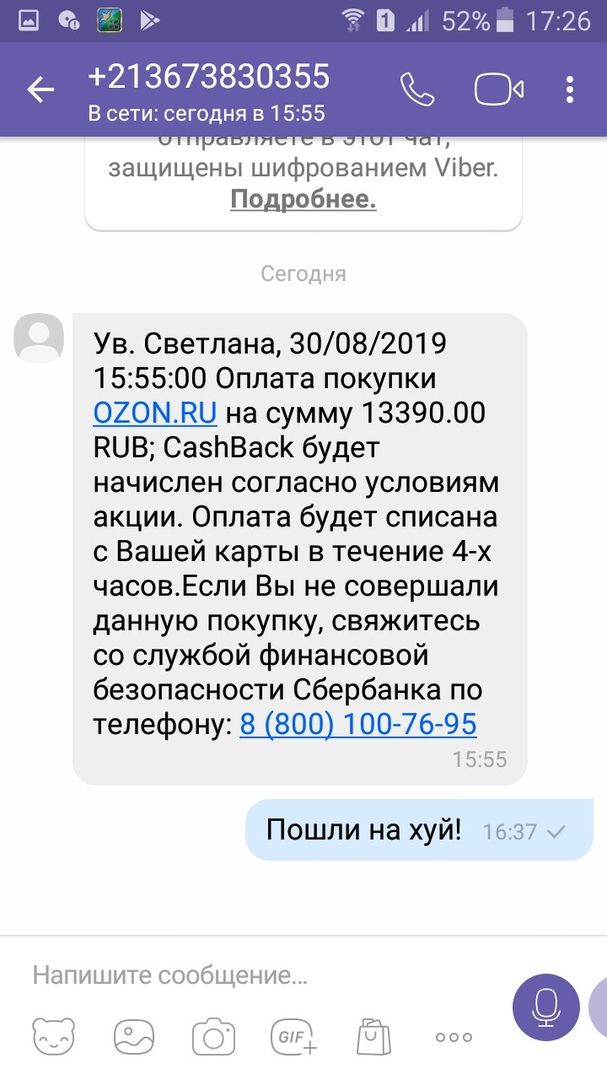607x1080 pixels.
Task: Add a GIF to the message
Action: [x=294, y=1037]
